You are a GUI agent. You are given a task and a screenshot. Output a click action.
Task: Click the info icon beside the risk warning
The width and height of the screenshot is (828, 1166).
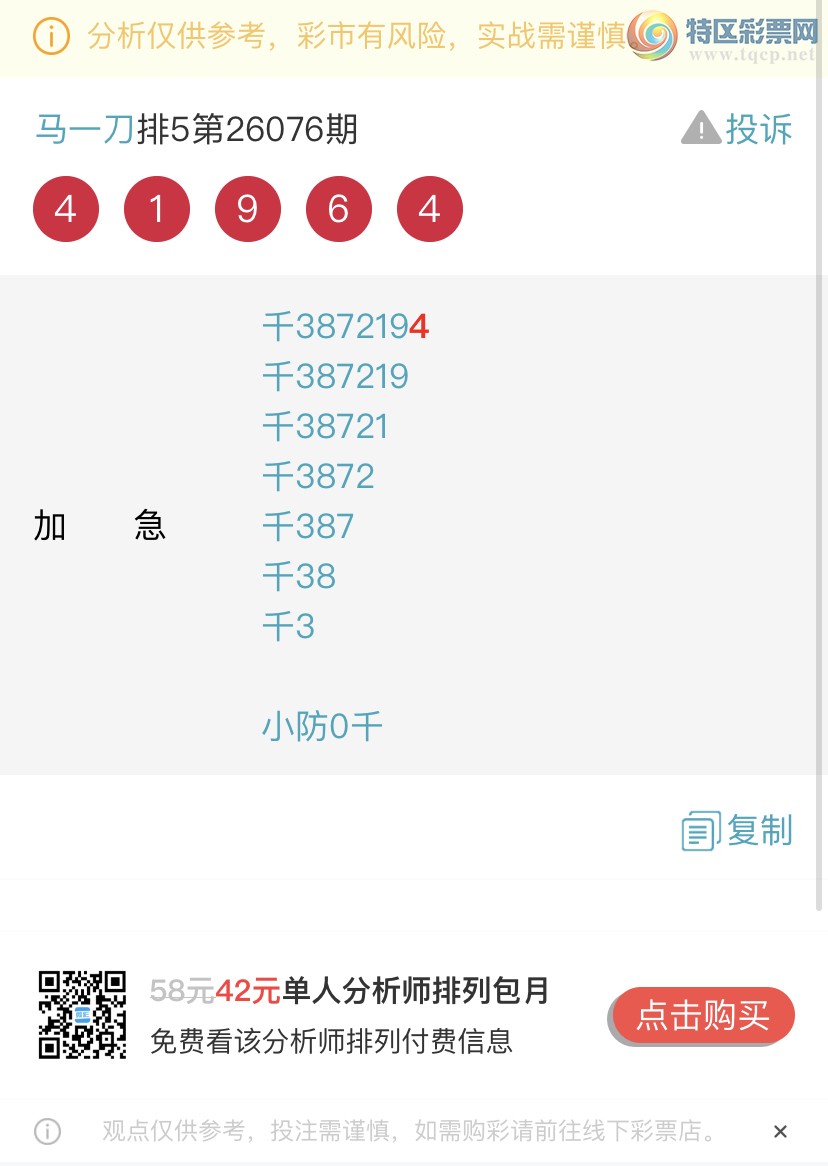click(50, 35)
